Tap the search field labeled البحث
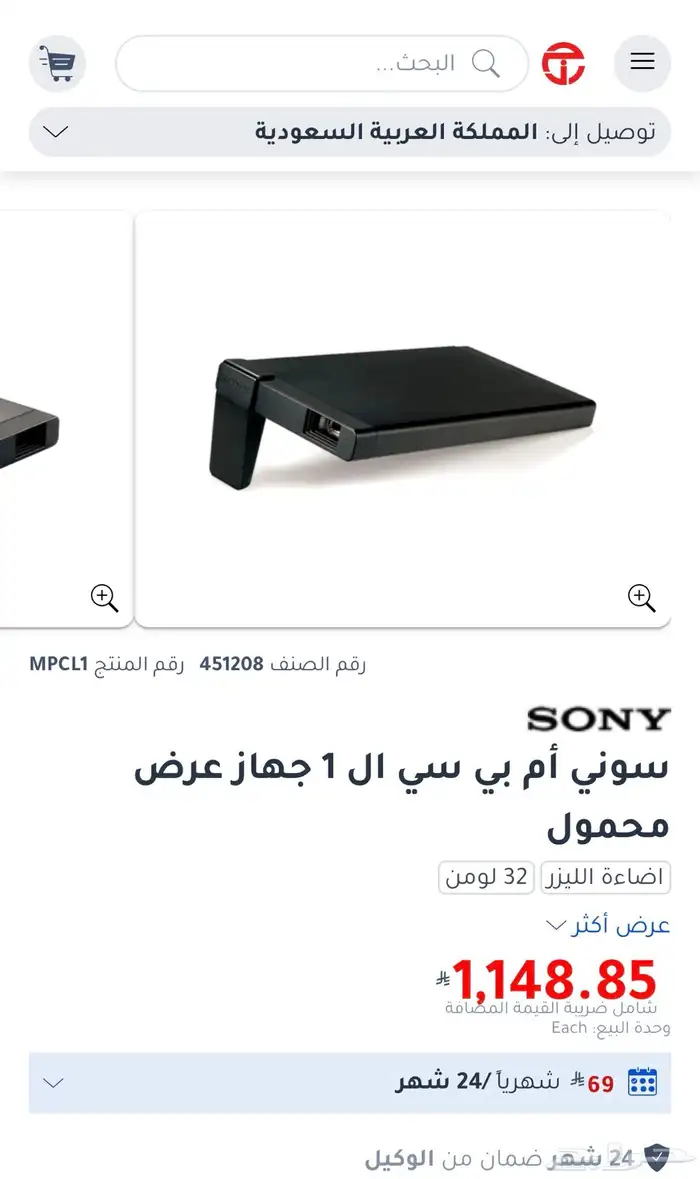700x1179 pixels. [322, 63]
